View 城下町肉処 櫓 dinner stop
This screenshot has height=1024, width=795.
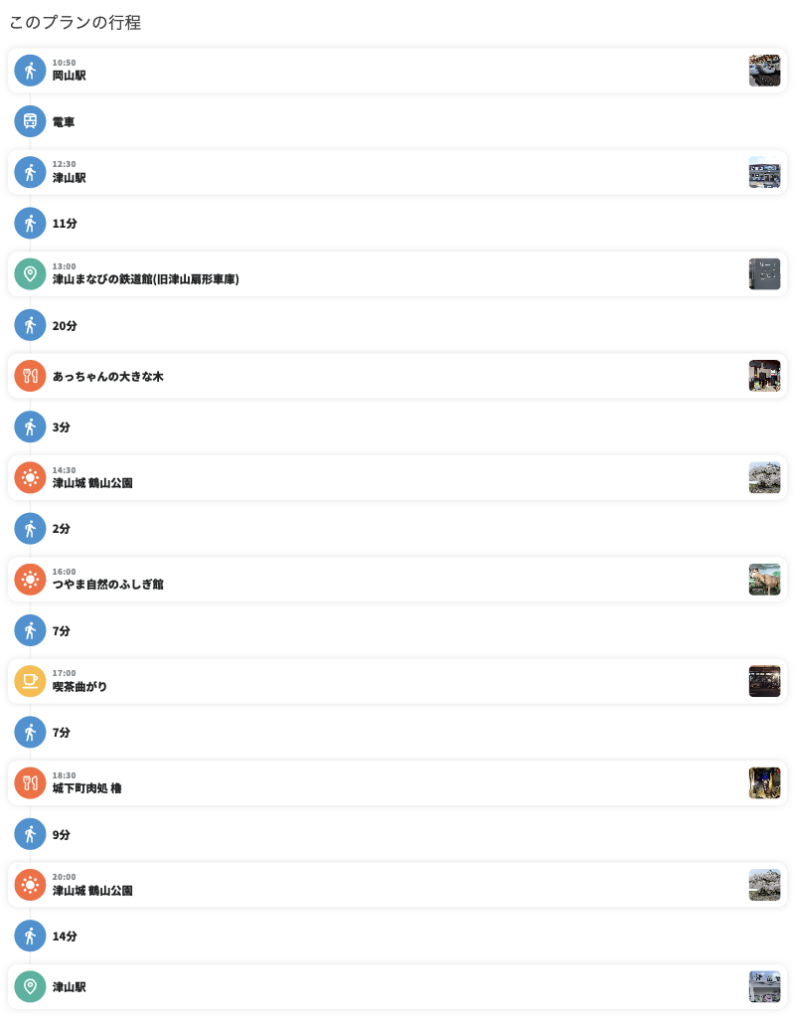397,783
